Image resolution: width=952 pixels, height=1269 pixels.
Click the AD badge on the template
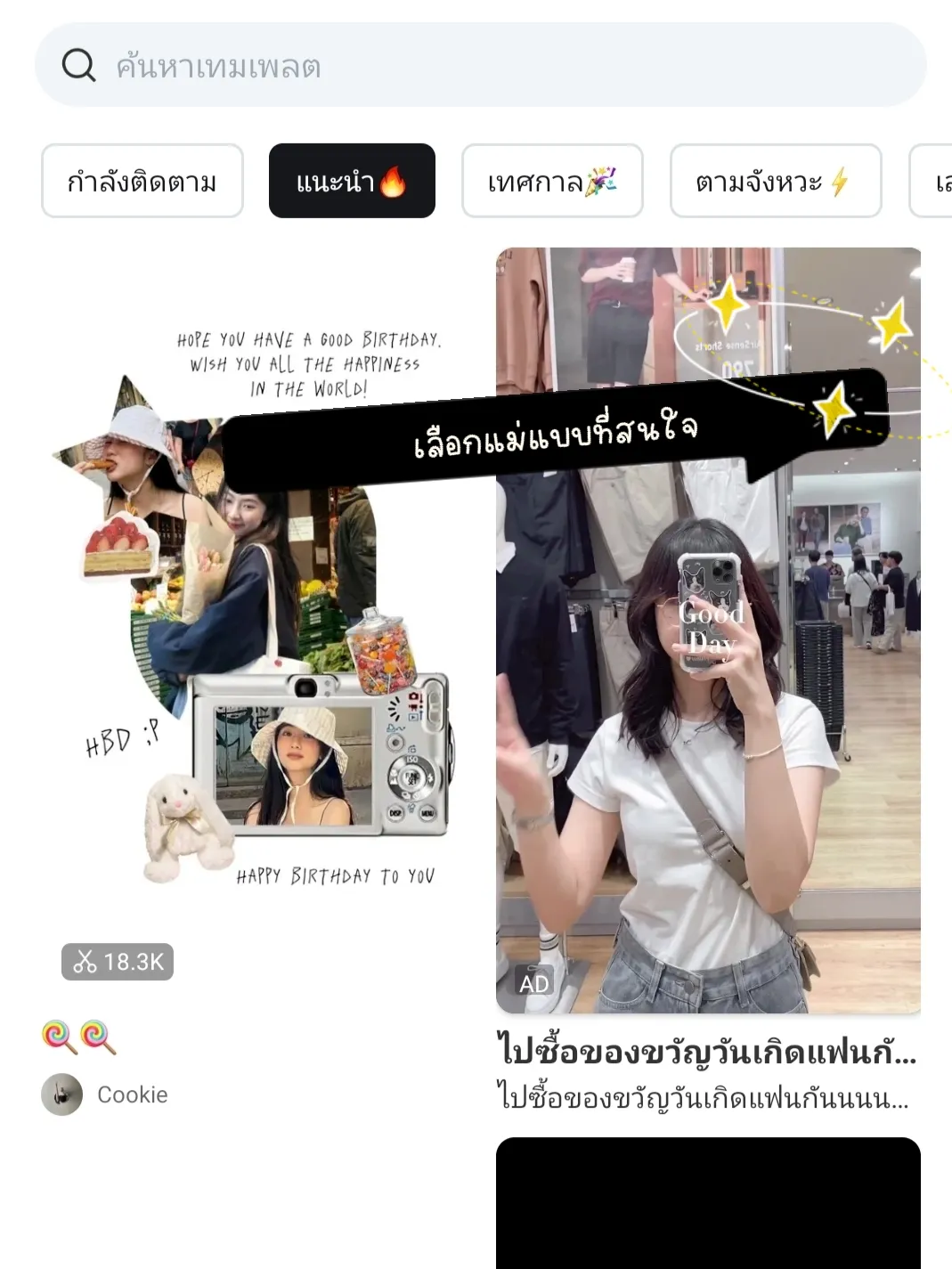(x=534, y=982)
